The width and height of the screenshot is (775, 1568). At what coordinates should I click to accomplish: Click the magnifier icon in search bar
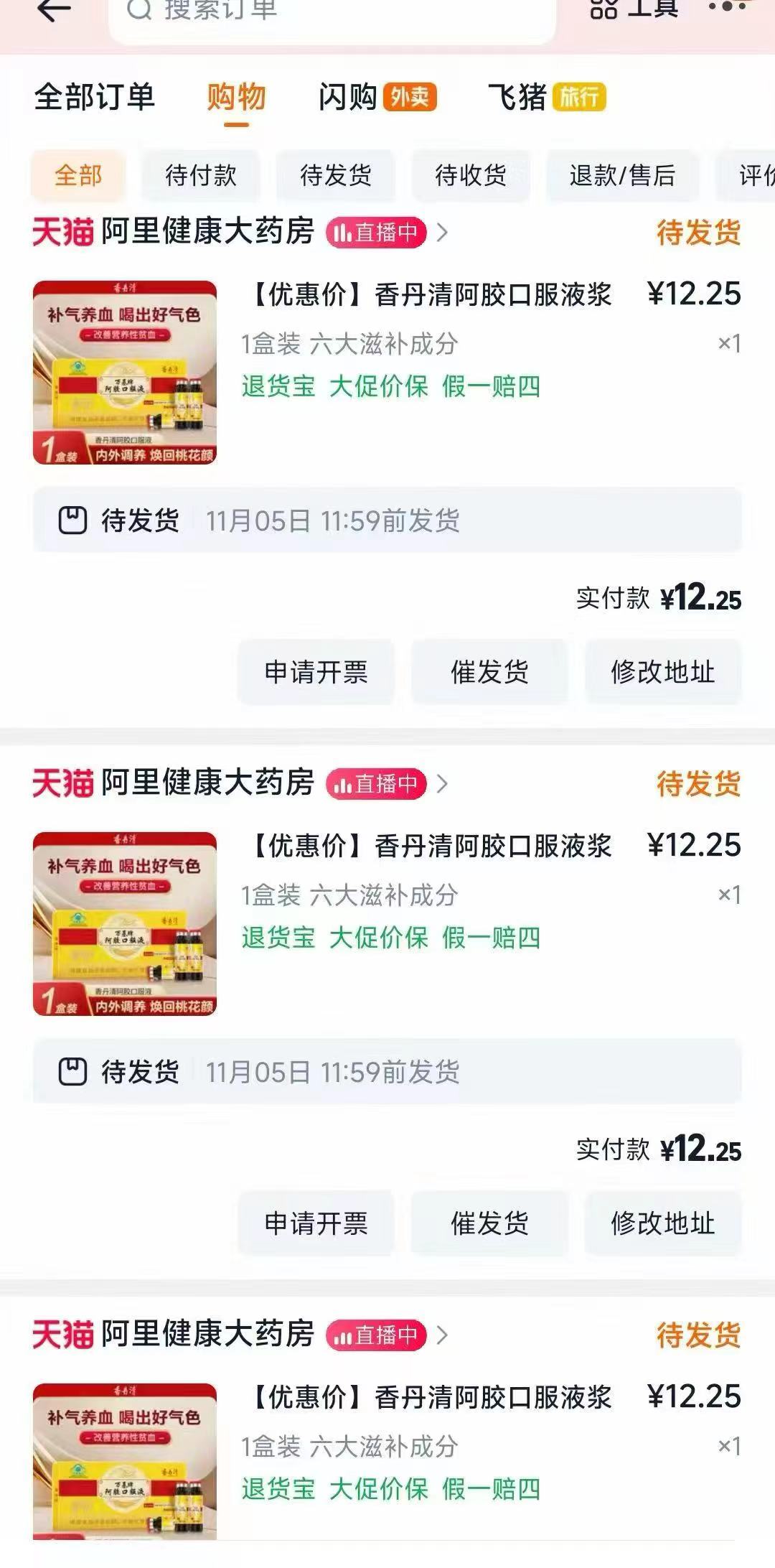pyautogui.click(x=138, y=11)
